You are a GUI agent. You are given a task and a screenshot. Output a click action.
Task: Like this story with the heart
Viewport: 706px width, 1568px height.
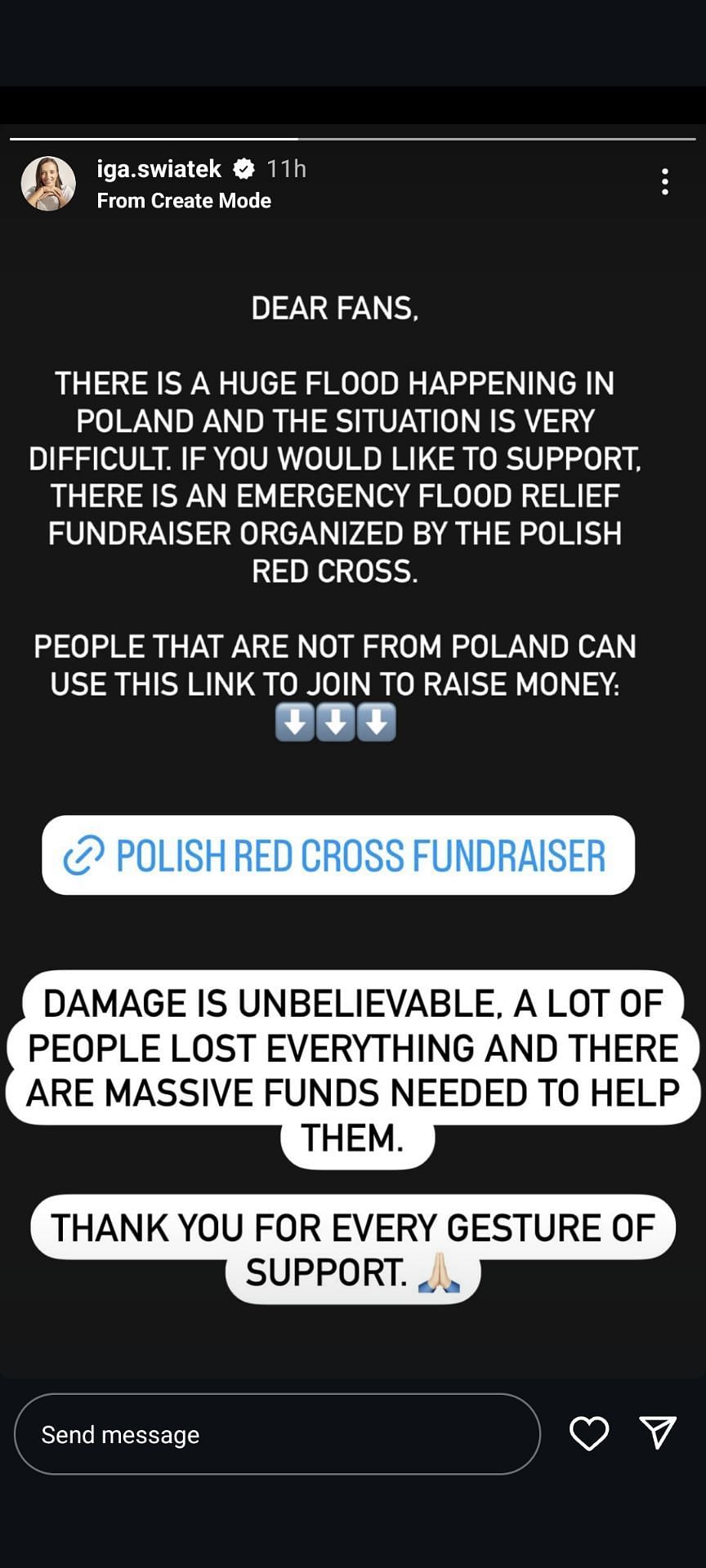[588, 1433]
